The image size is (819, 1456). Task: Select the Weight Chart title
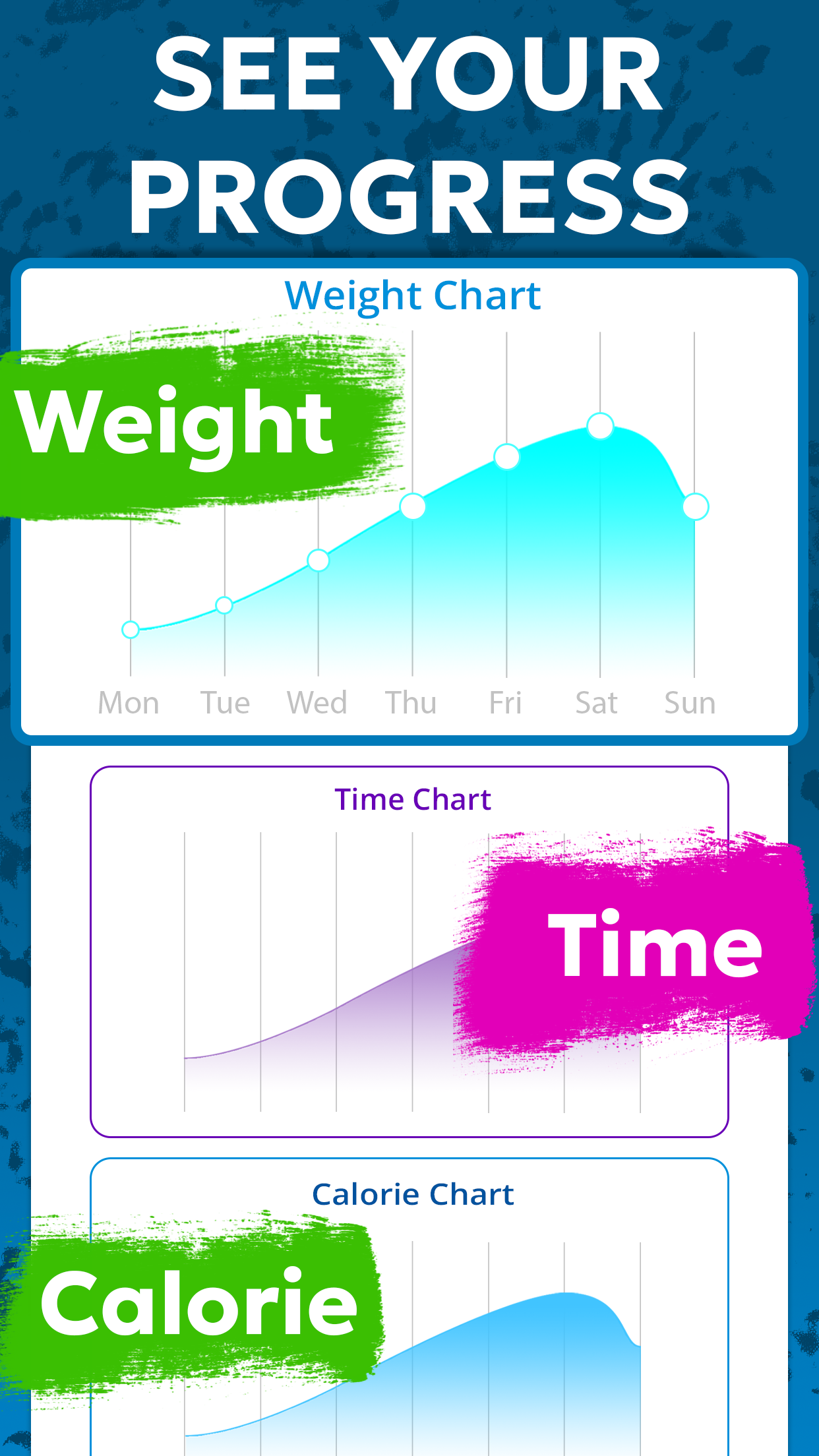[411, 295]
